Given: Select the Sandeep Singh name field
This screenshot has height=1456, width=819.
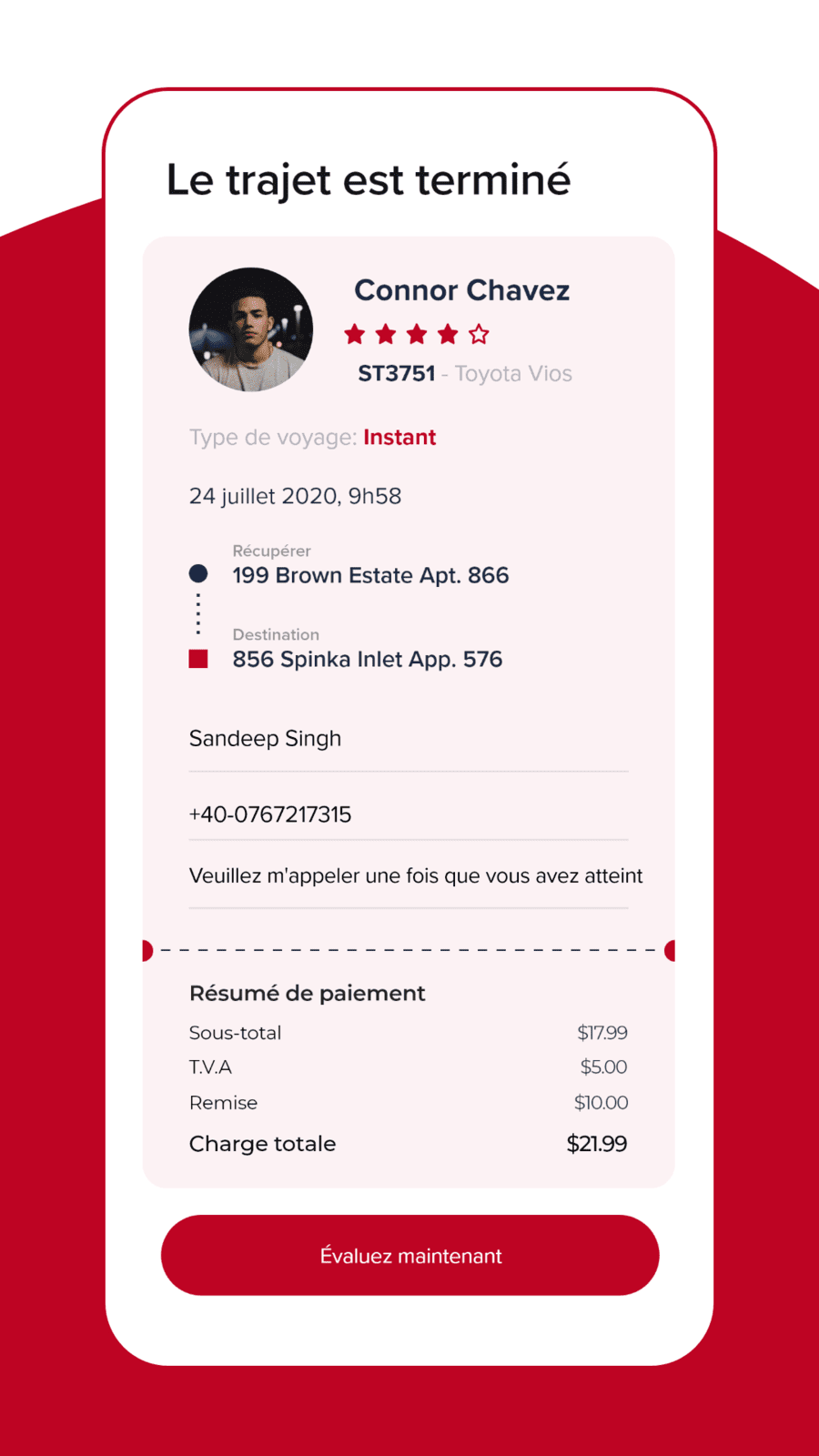Looking at the screenshot, I should 408,739.
